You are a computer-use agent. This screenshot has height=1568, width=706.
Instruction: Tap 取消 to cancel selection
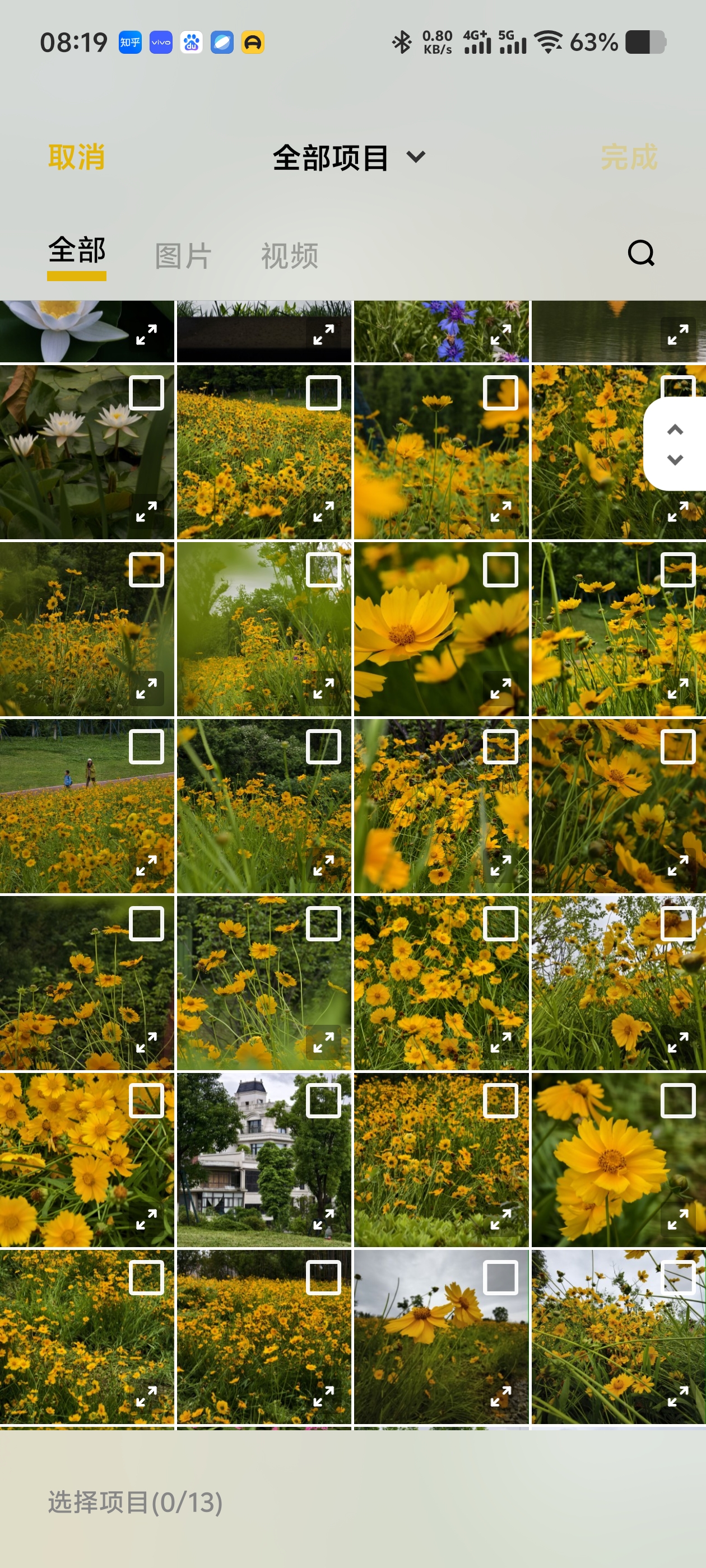coord(76,157)
